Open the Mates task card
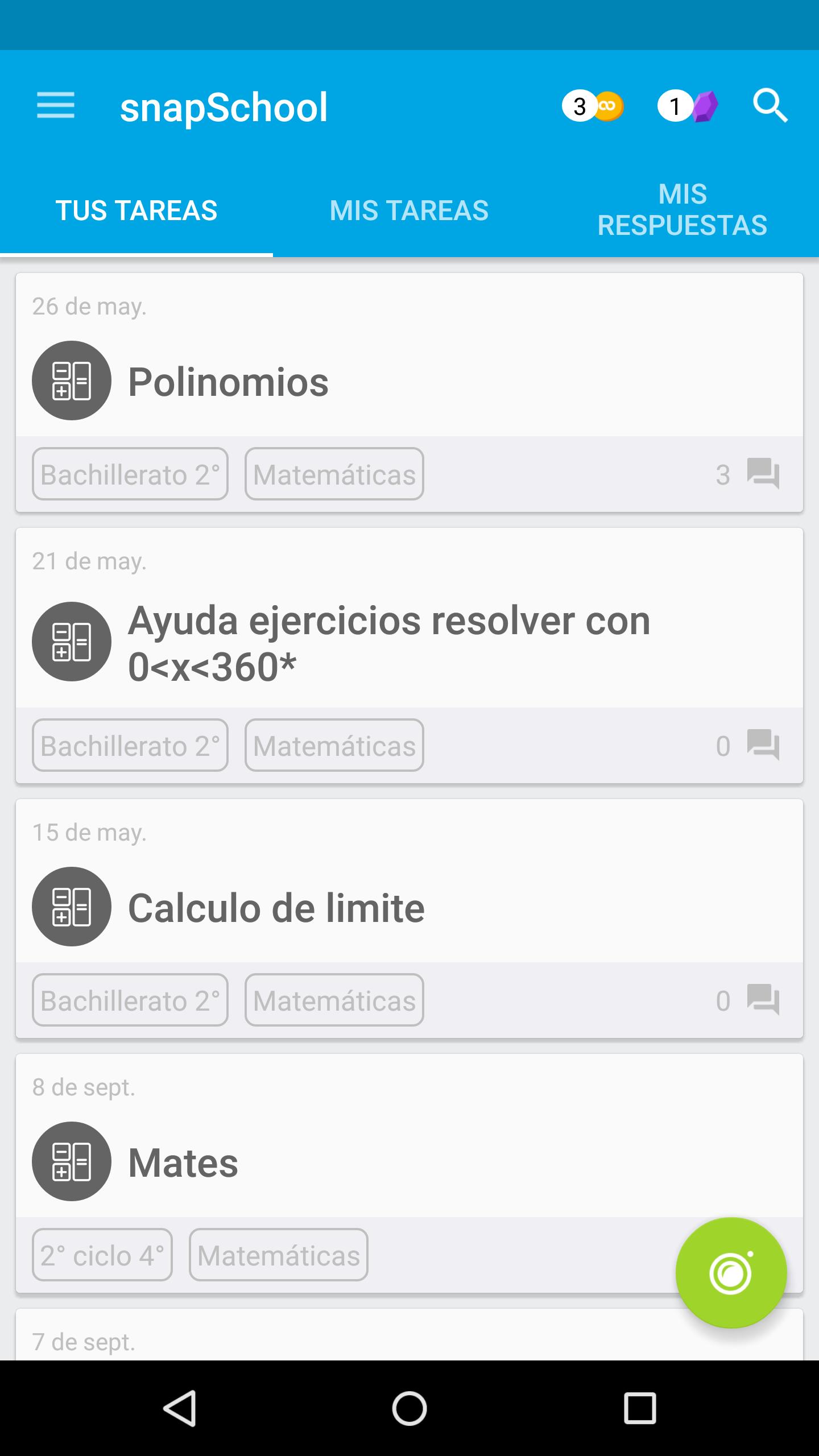This screenshot has width=819, height=1456. (x=409, y=1173)
